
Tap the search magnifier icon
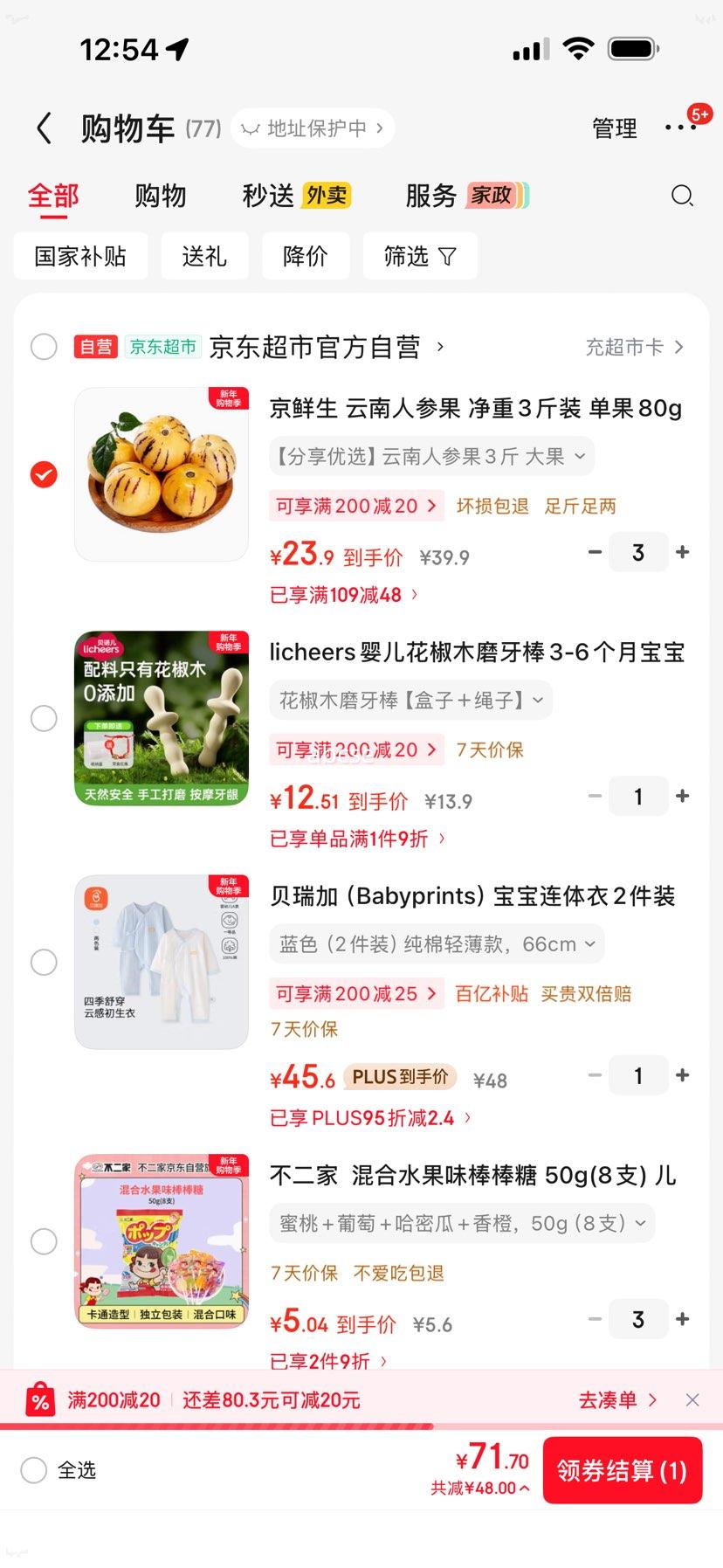tap(683, 197)
